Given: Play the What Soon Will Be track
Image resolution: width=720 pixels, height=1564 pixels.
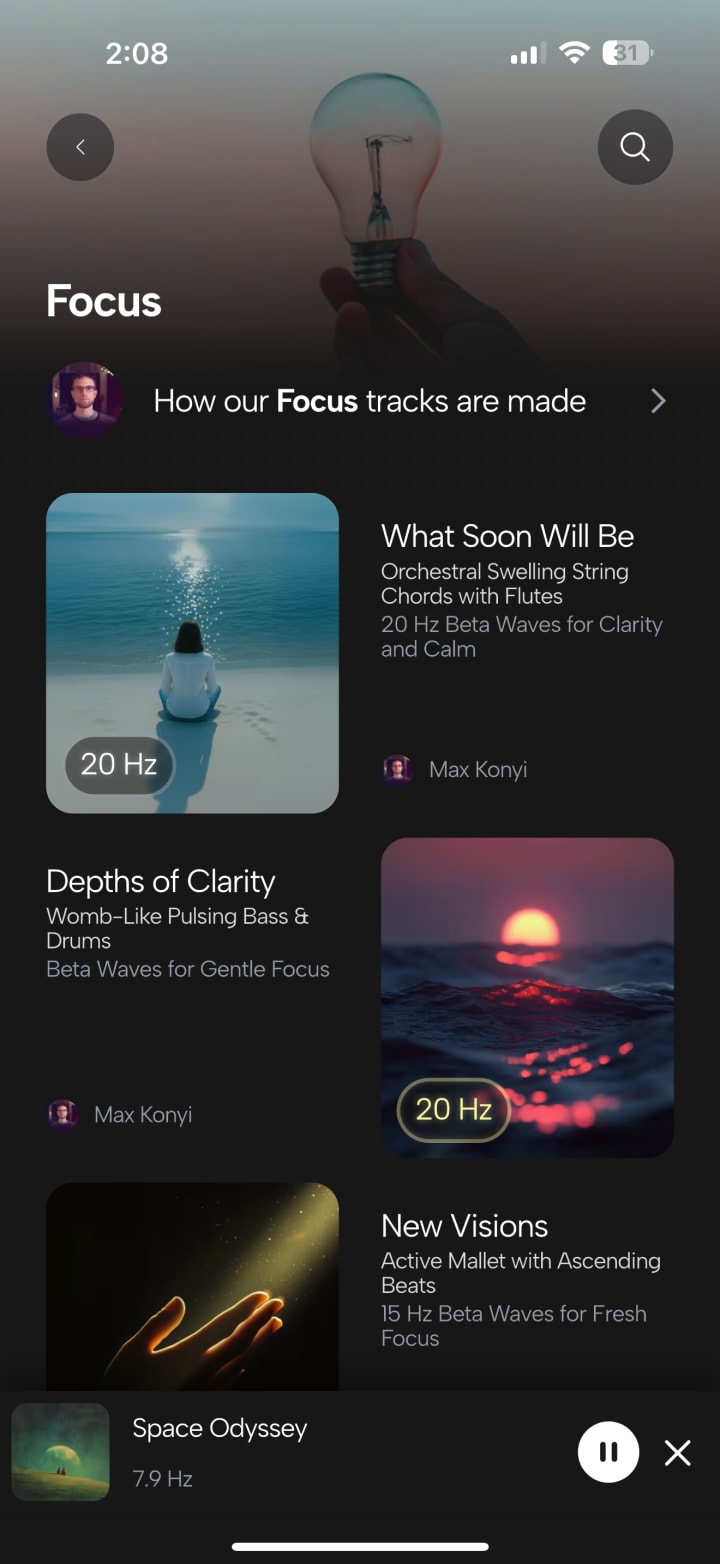Looking at the screenshot, I should pos(192,652).
